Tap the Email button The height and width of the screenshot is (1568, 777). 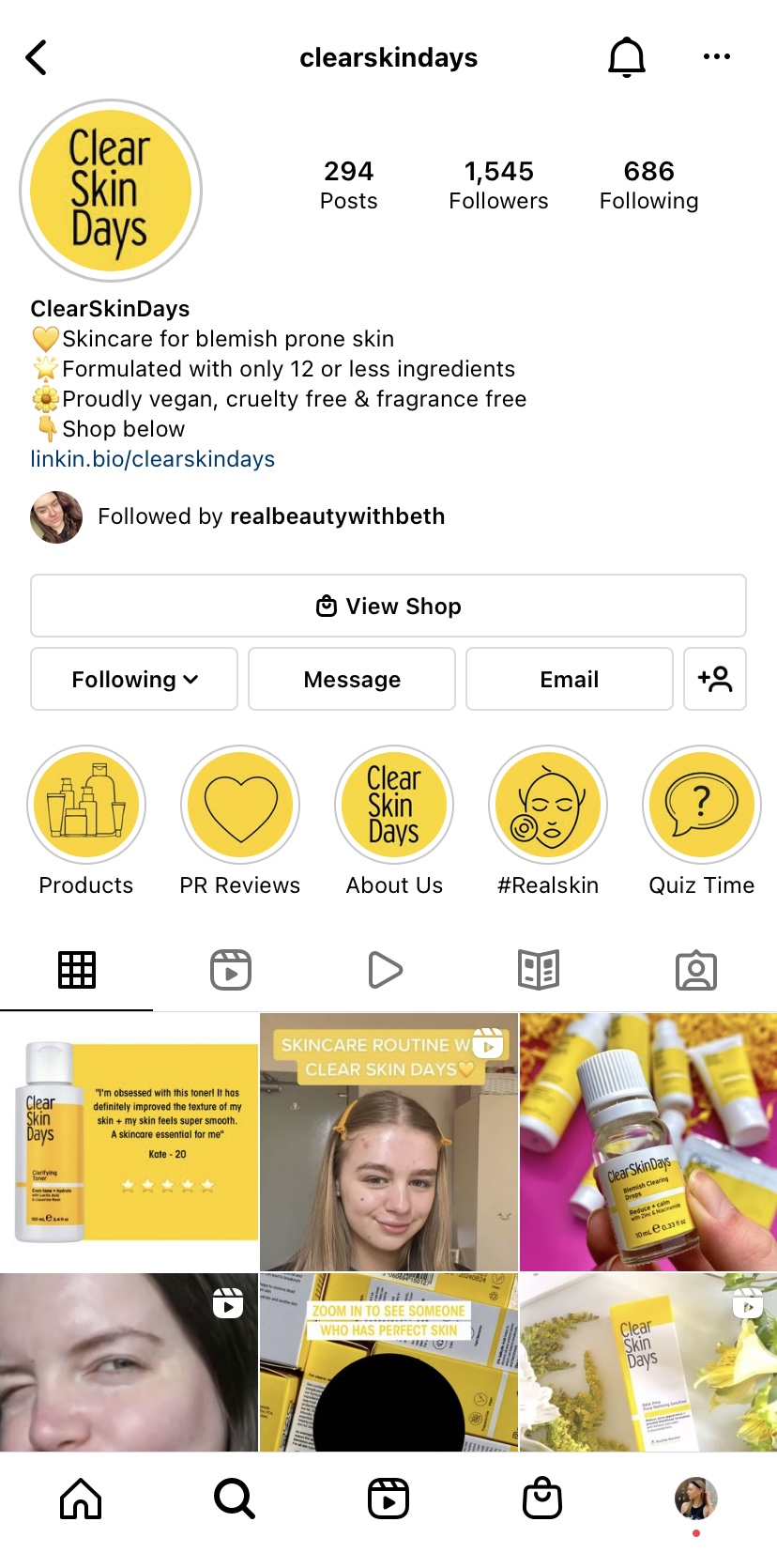(x=570, y=679)
